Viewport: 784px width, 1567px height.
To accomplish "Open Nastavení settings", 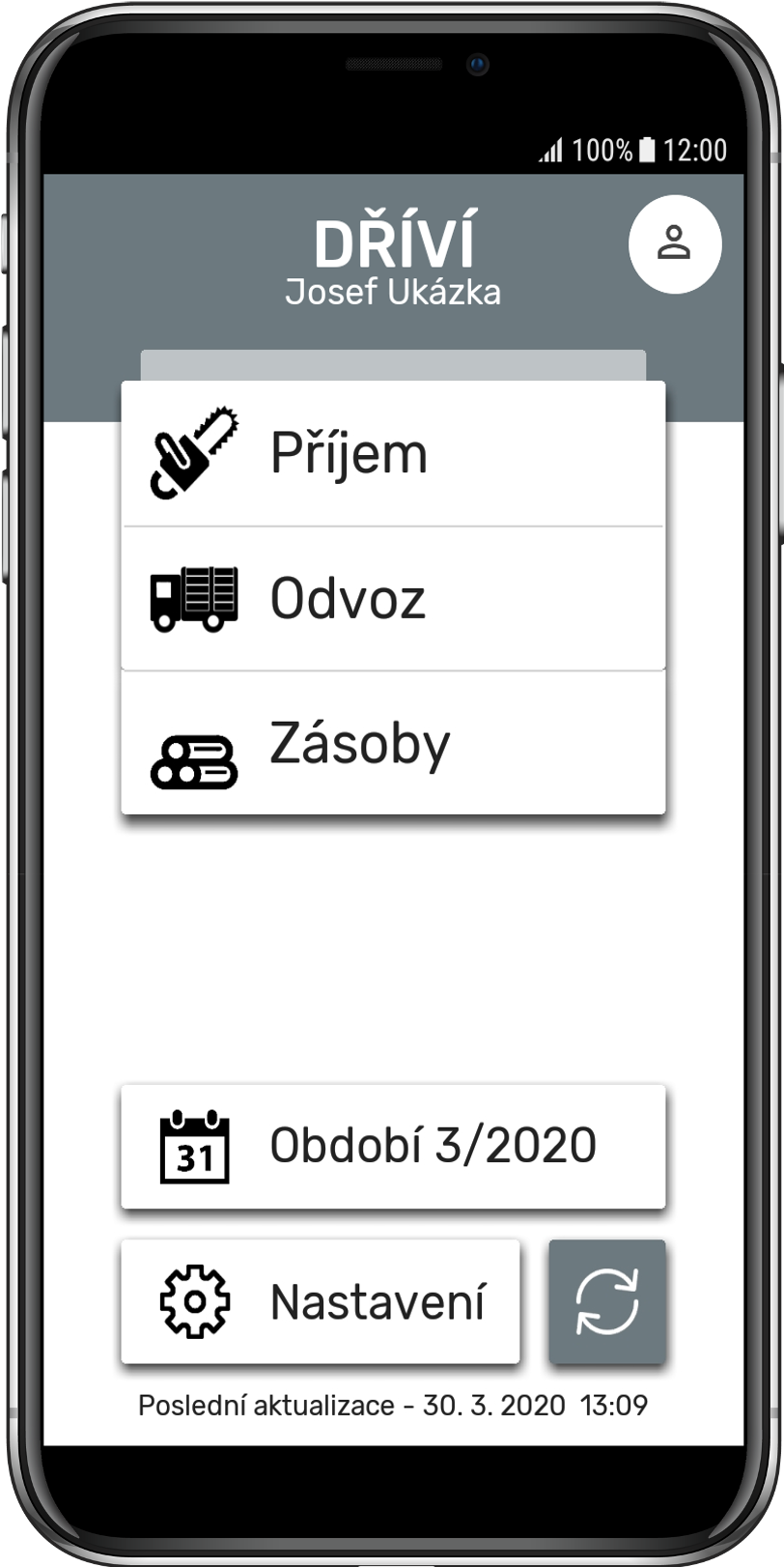I will point(321,1301).
